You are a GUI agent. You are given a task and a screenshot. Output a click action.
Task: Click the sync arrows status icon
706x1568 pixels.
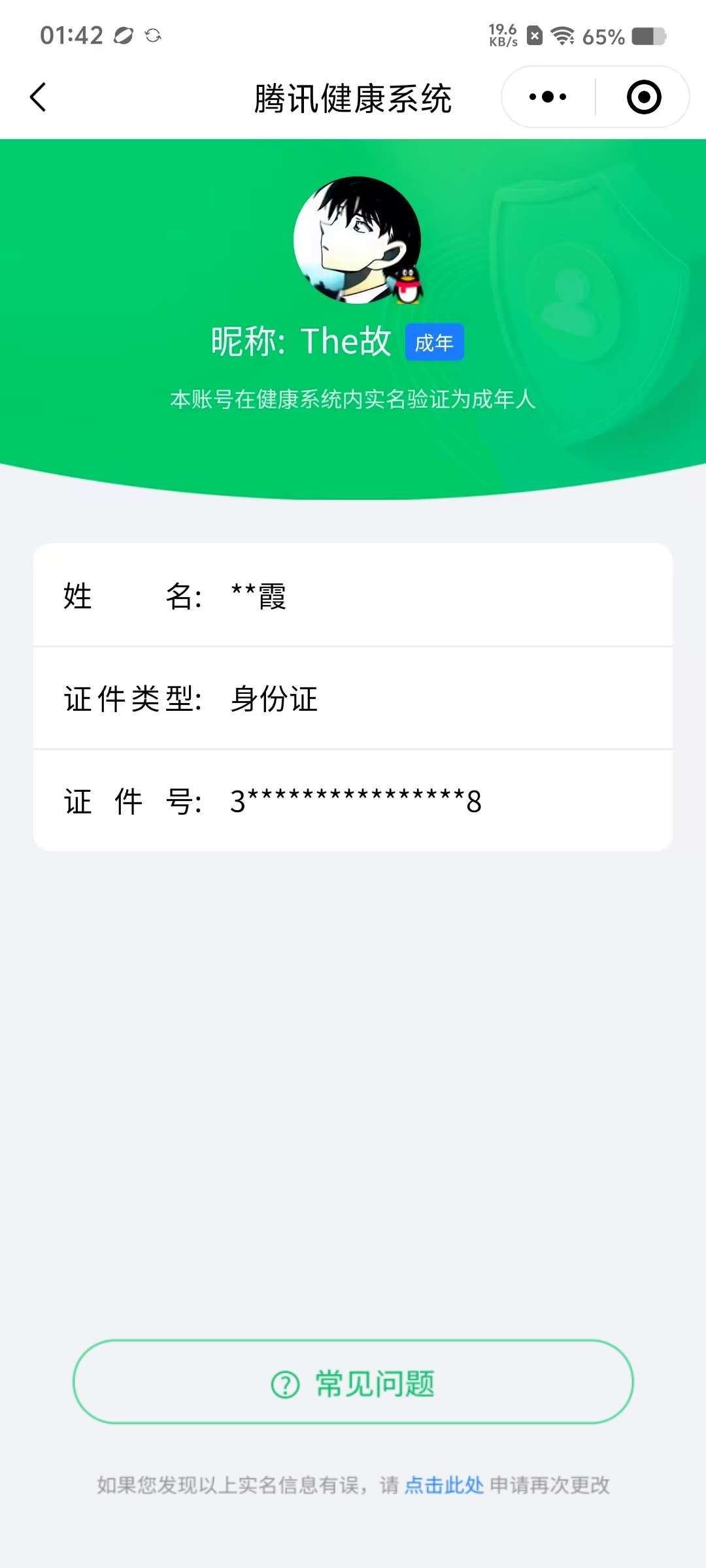coord(153,36)
